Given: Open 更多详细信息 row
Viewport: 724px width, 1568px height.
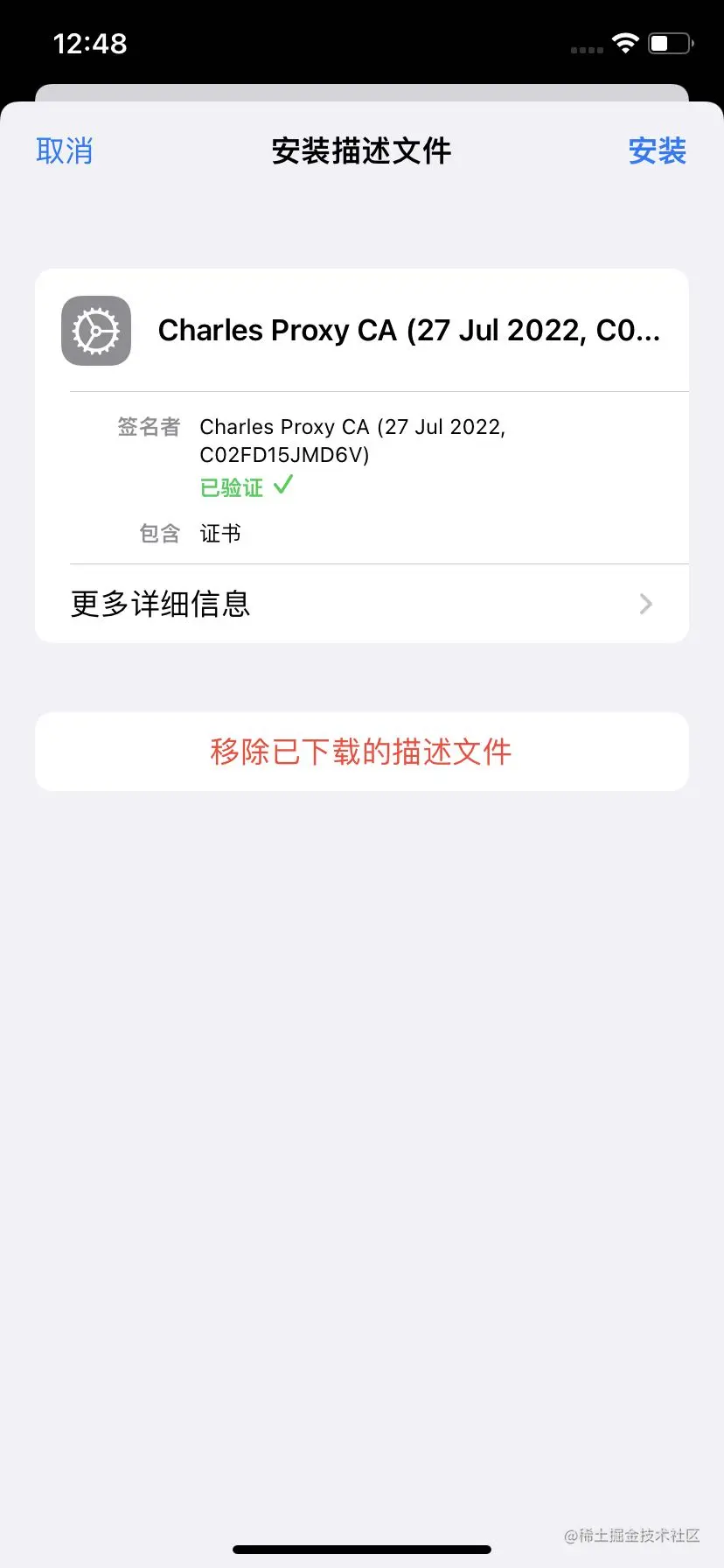Looking at the screenshot, I should [x=361, y=604].
